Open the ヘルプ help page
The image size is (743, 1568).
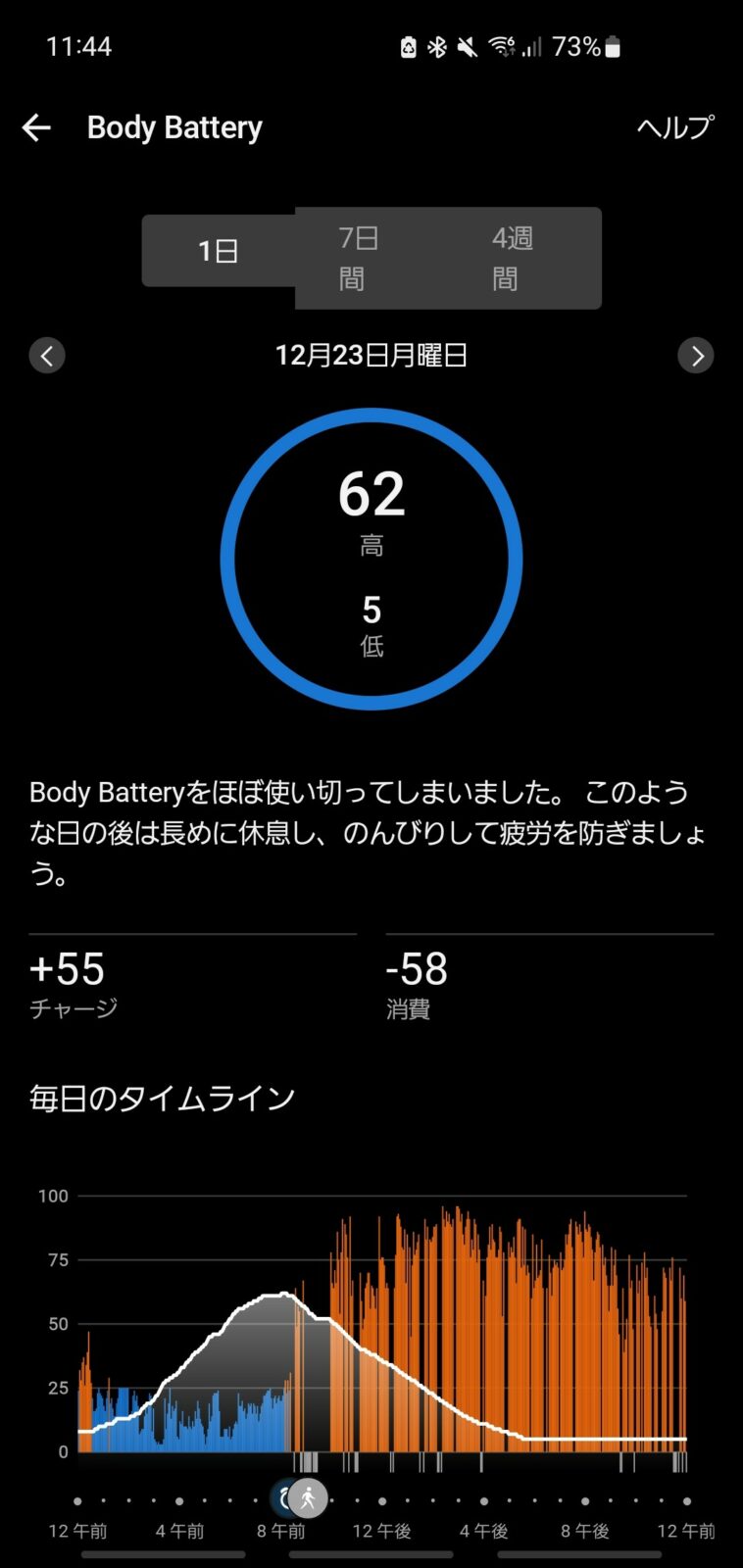tap(674, 127)
